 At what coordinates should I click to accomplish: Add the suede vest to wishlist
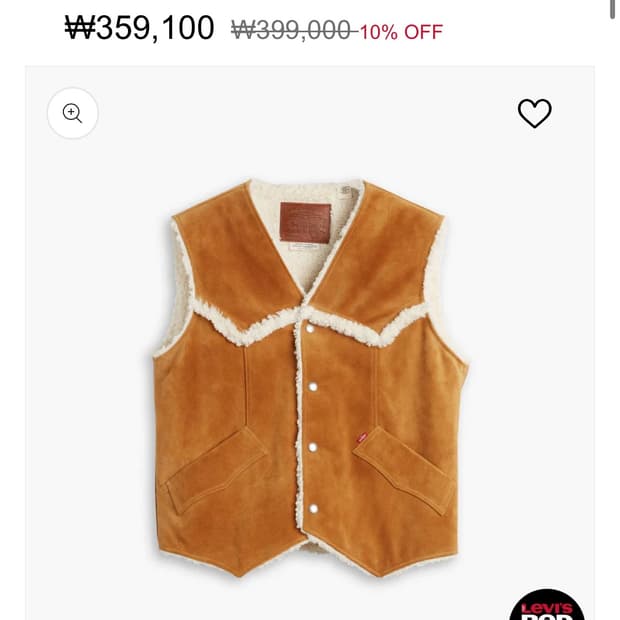point(534,114)
